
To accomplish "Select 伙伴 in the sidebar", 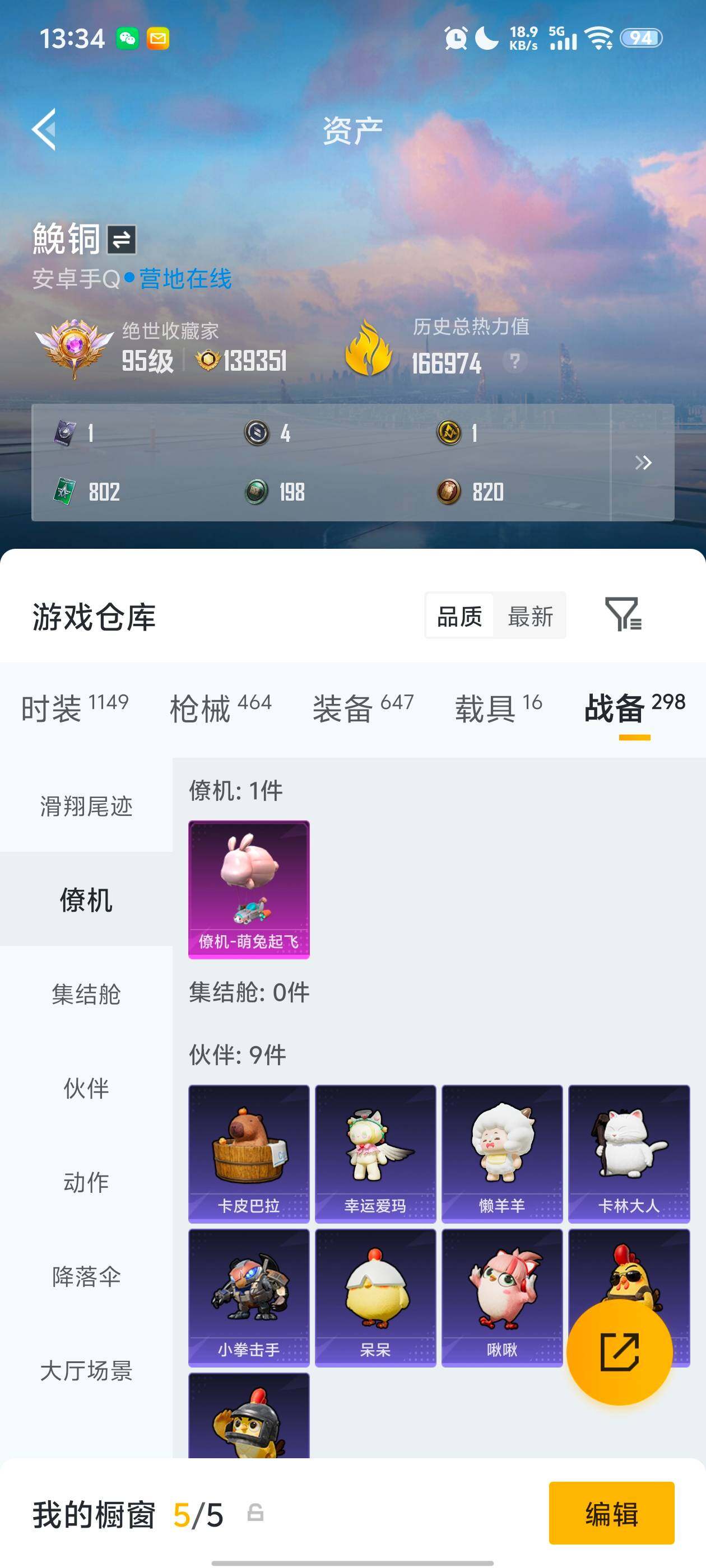I will point(85,1088).
